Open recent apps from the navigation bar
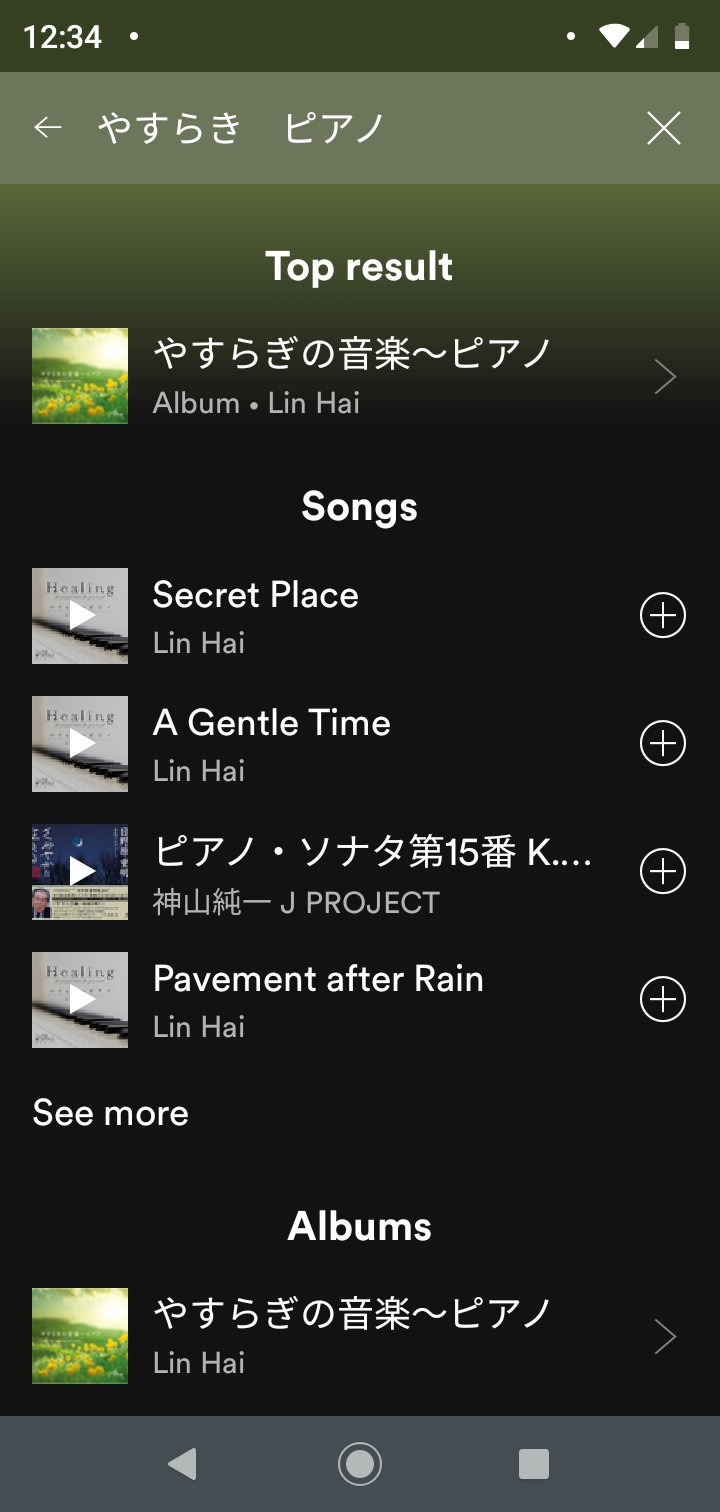720x1512 pixels. (534, 1464)
